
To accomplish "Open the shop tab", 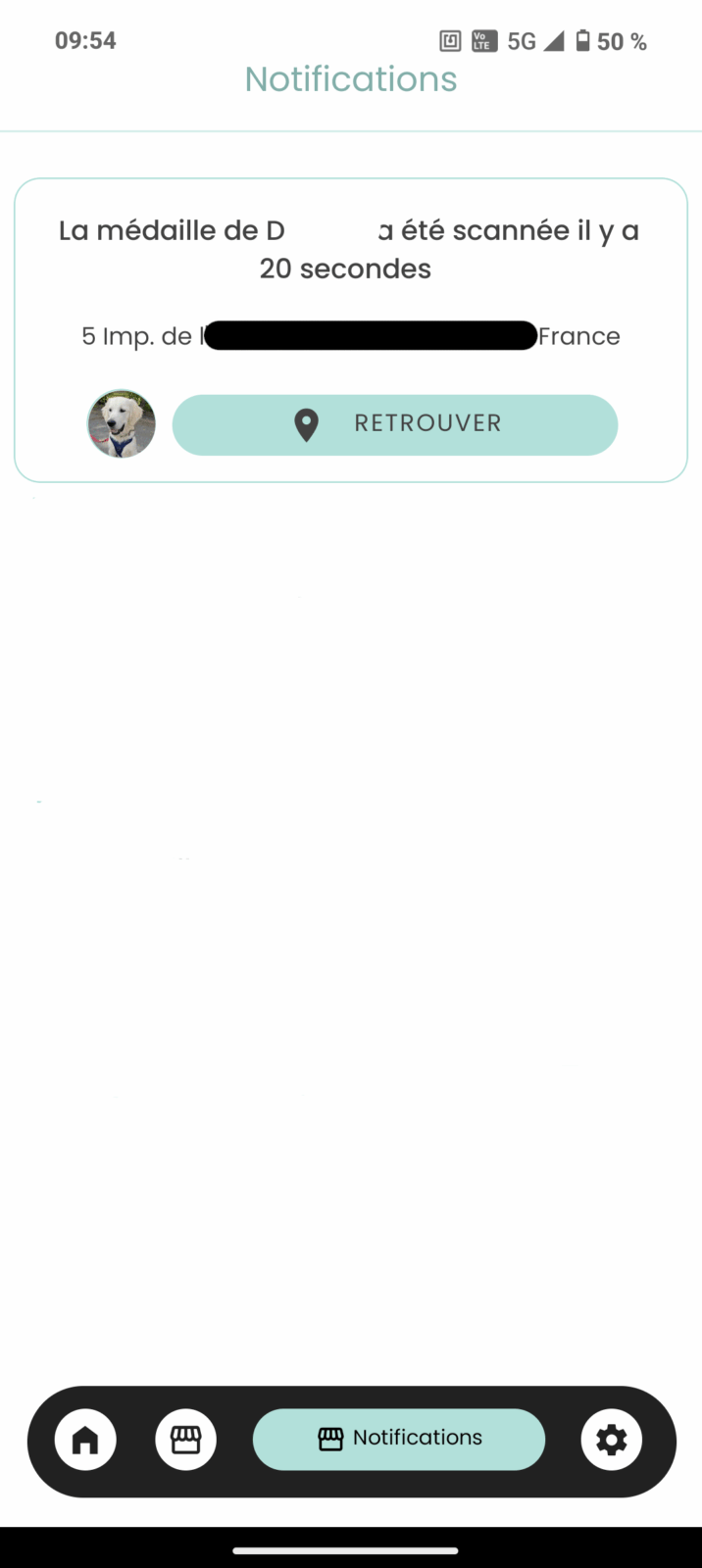I will tap(185, 1440).
